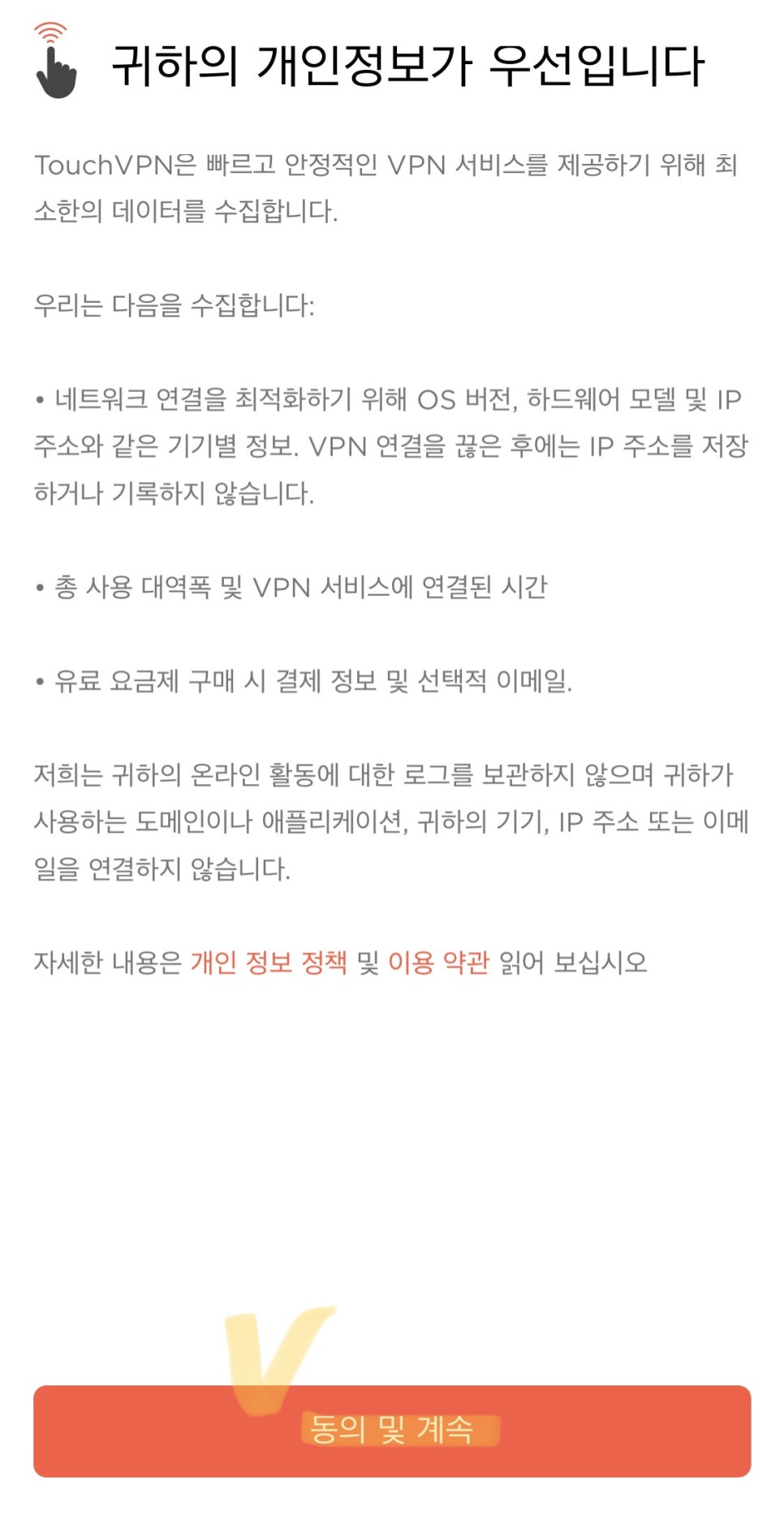Tap the 동의 및 계속 button
This screenshot has height=1534, width=784.
(392, 1431)
